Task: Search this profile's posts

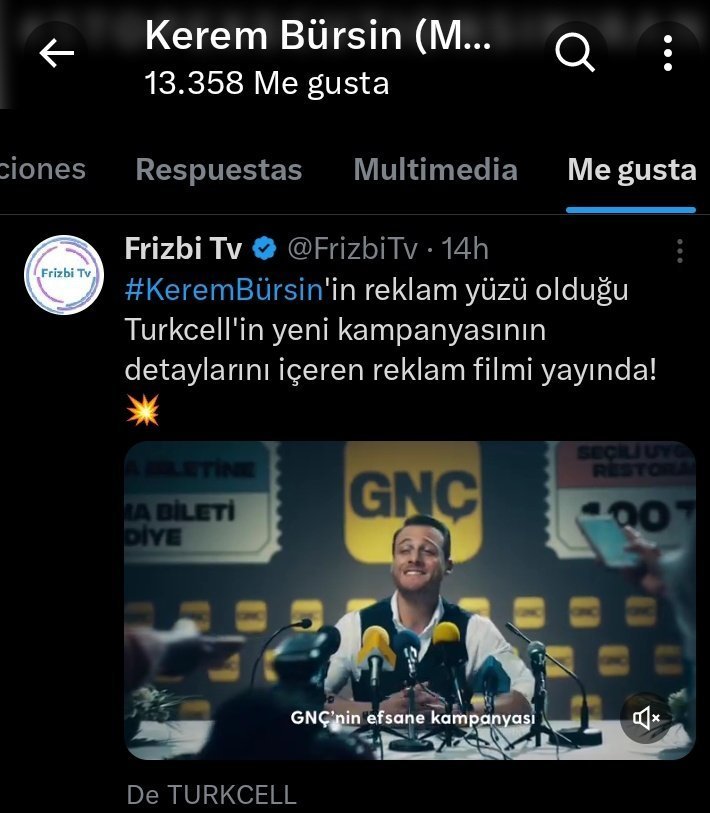Action: [x=575, y=54]
